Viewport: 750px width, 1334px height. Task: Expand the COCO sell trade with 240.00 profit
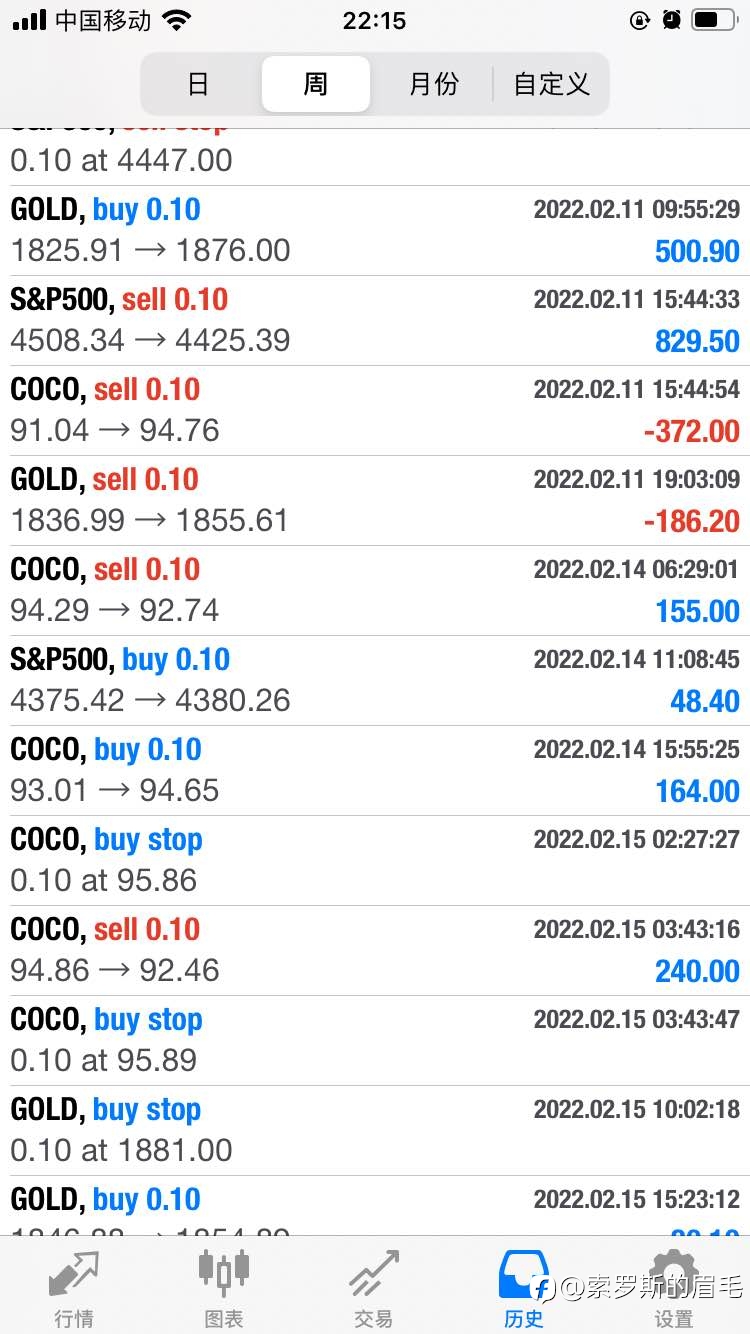click(x=375, y=951)
